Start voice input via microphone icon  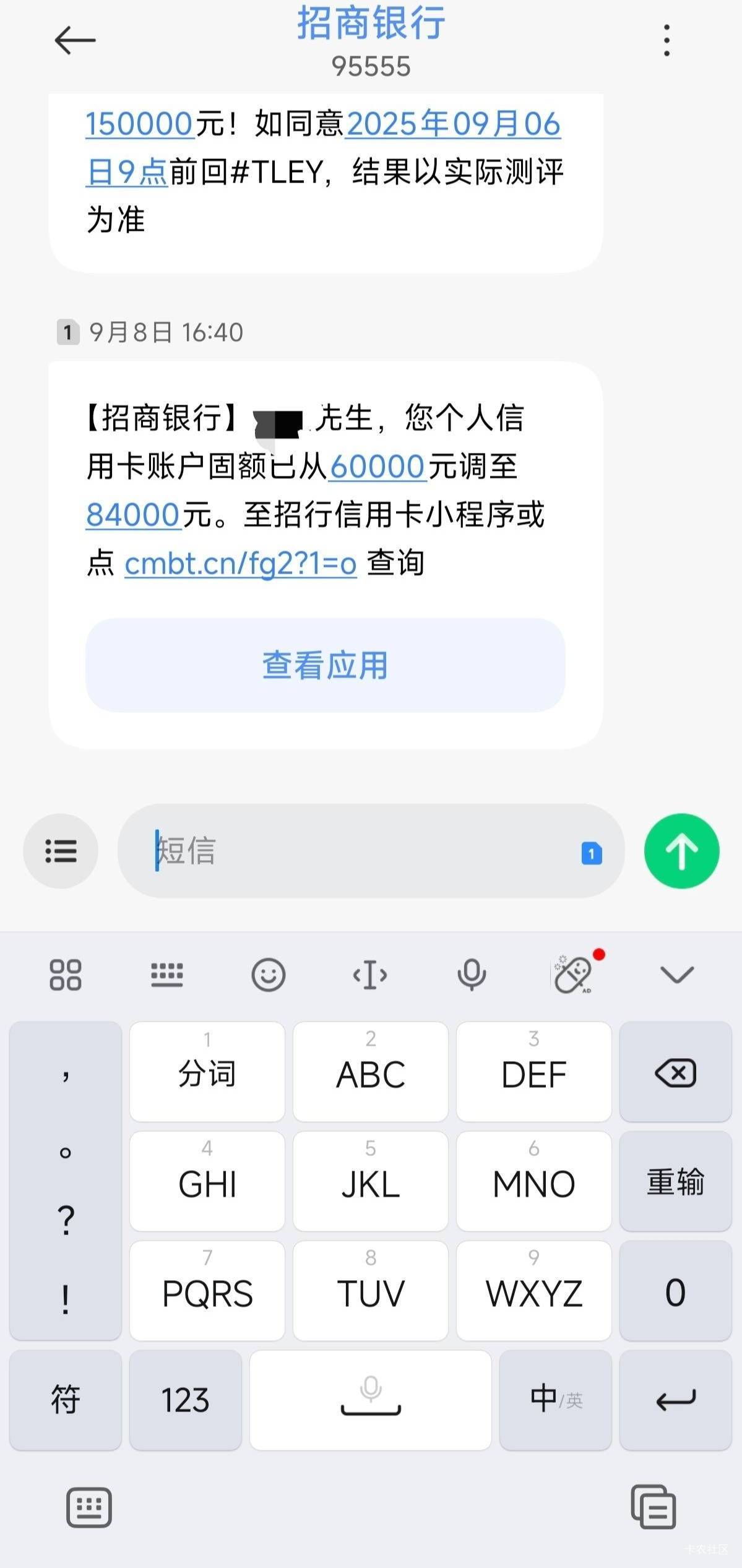point(471,975)
